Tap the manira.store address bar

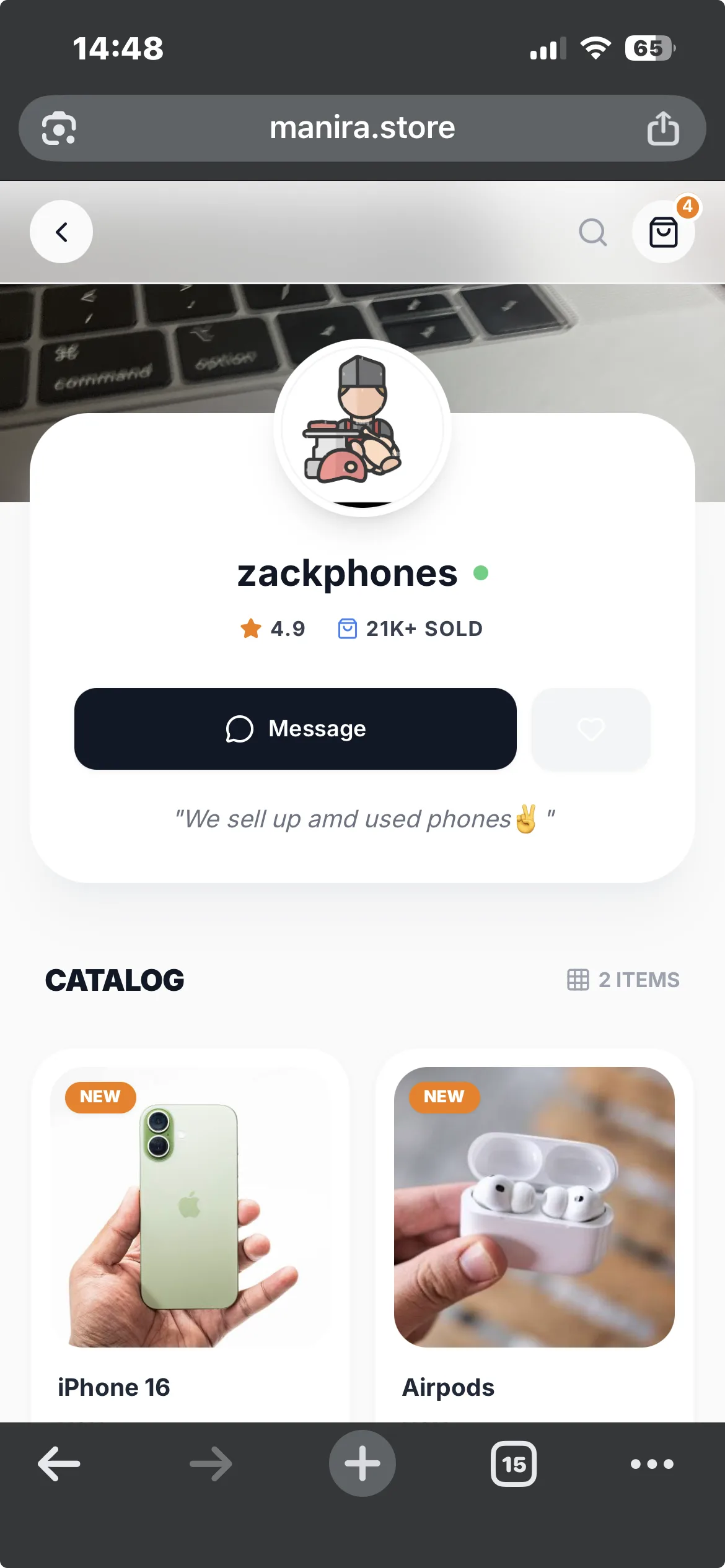pyautogui.click(x=362, y=128)
